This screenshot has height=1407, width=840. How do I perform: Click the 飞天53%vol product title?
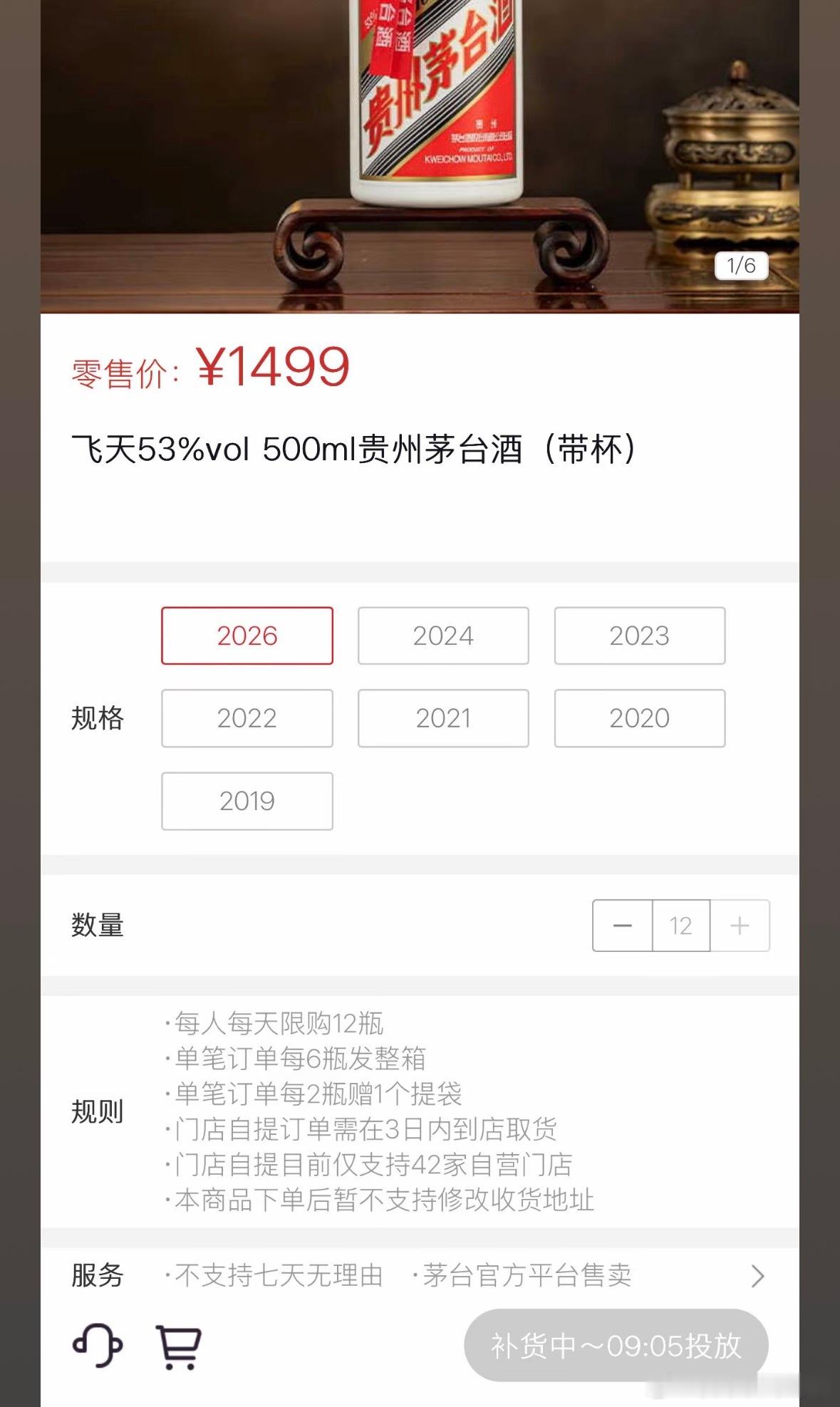(x=356, y=447)
